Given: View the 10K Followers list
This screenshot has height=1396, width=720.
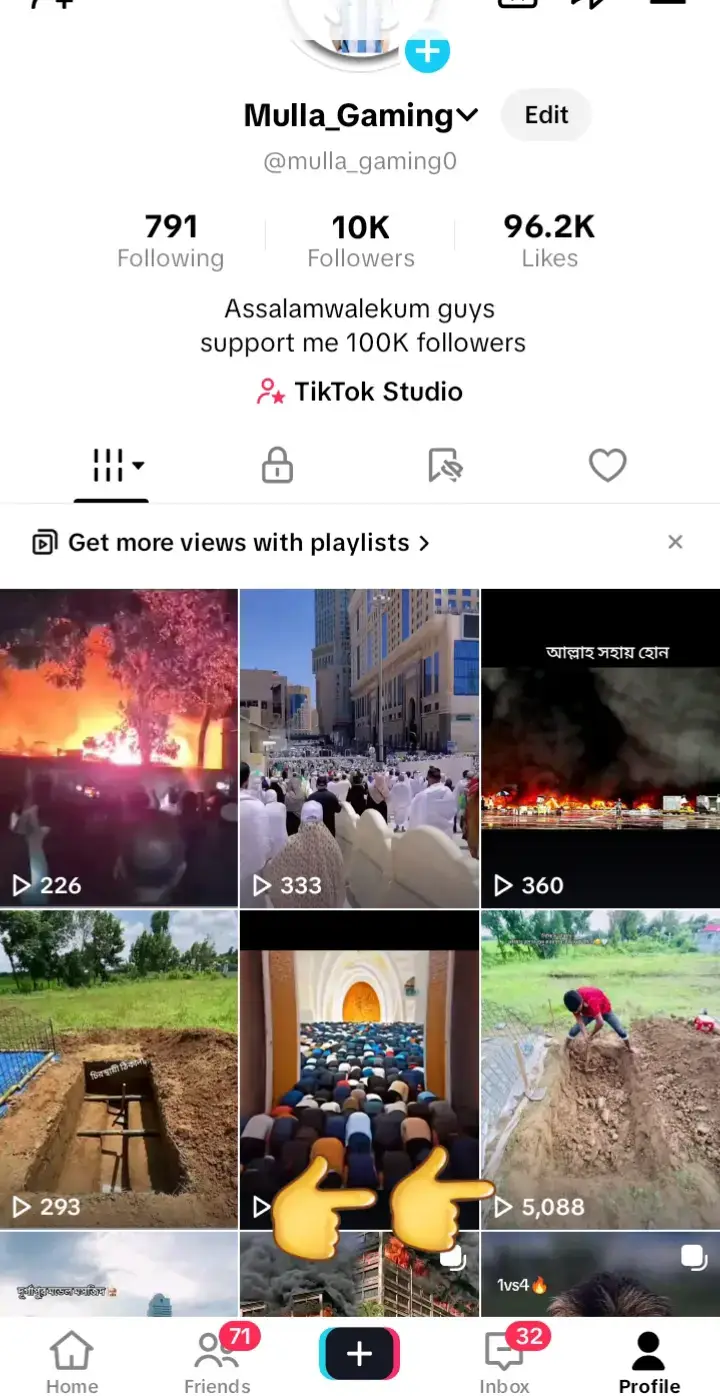Looking at the screenshot, I should tap(360, 239).
